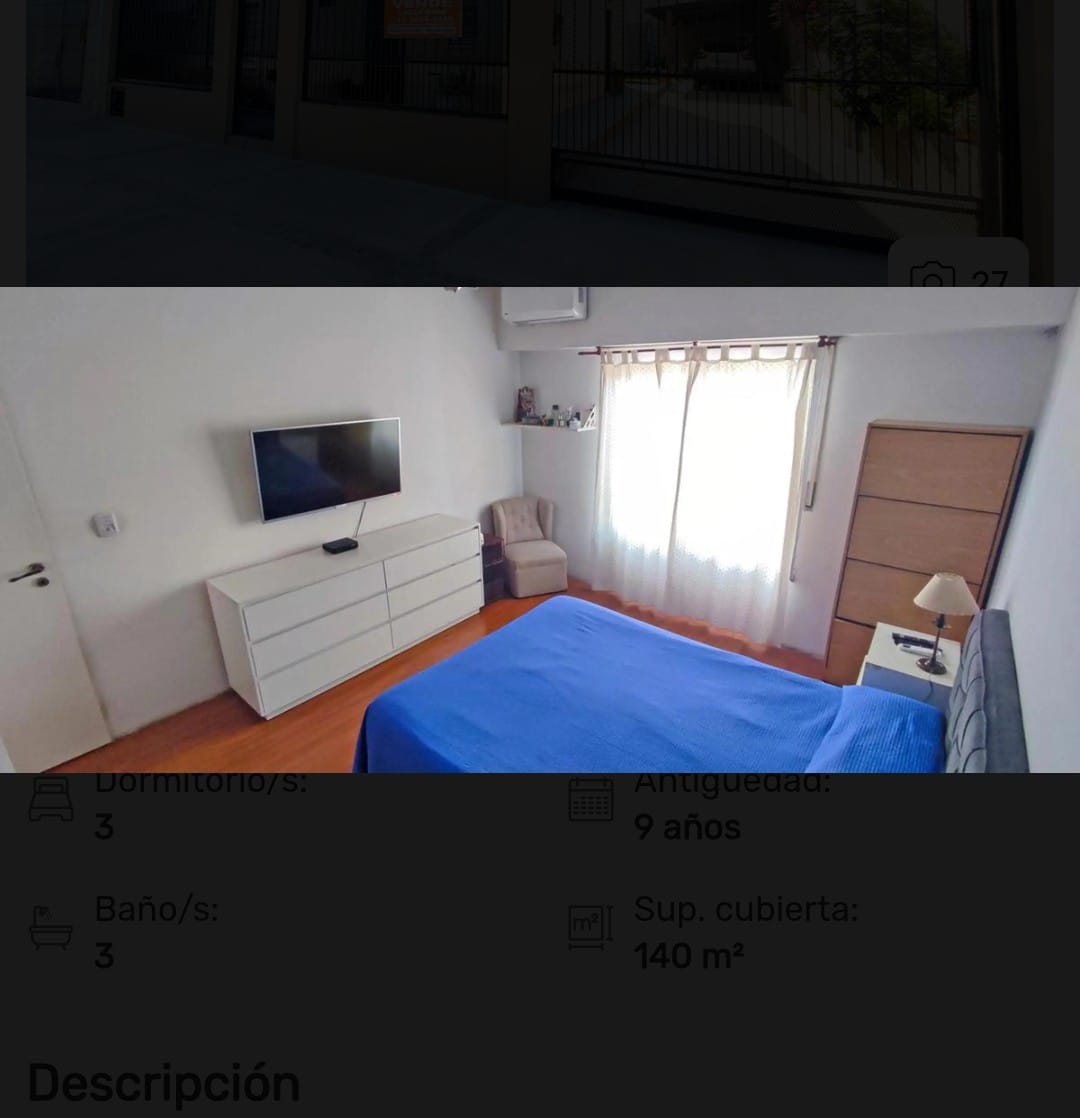Click the Sup. cubierta: 140 m² value
1080x1118 pixels.
(x=690, y=957)
